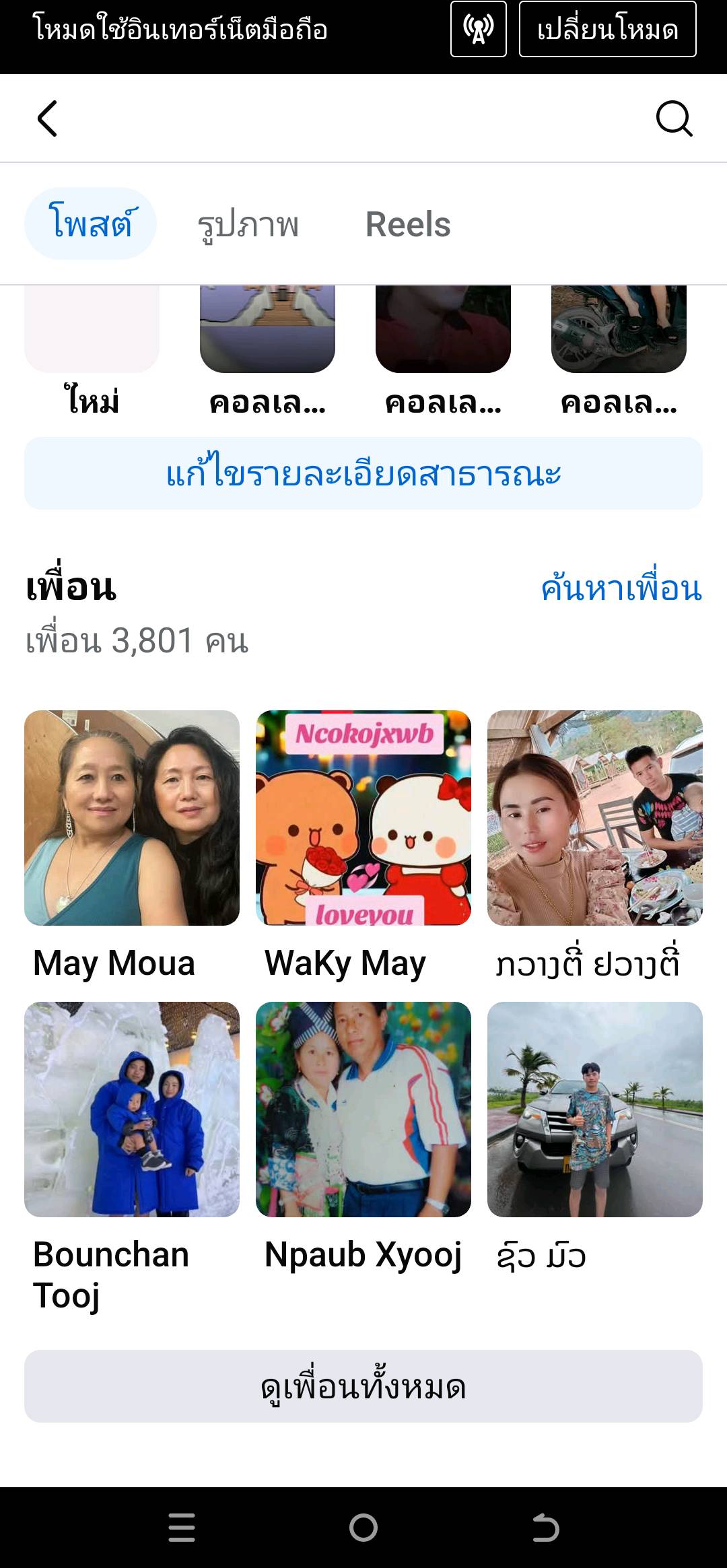The image size is (727, 1568).
Task: Go back using the top-left arrow
Action: click(x=47, y=119)
